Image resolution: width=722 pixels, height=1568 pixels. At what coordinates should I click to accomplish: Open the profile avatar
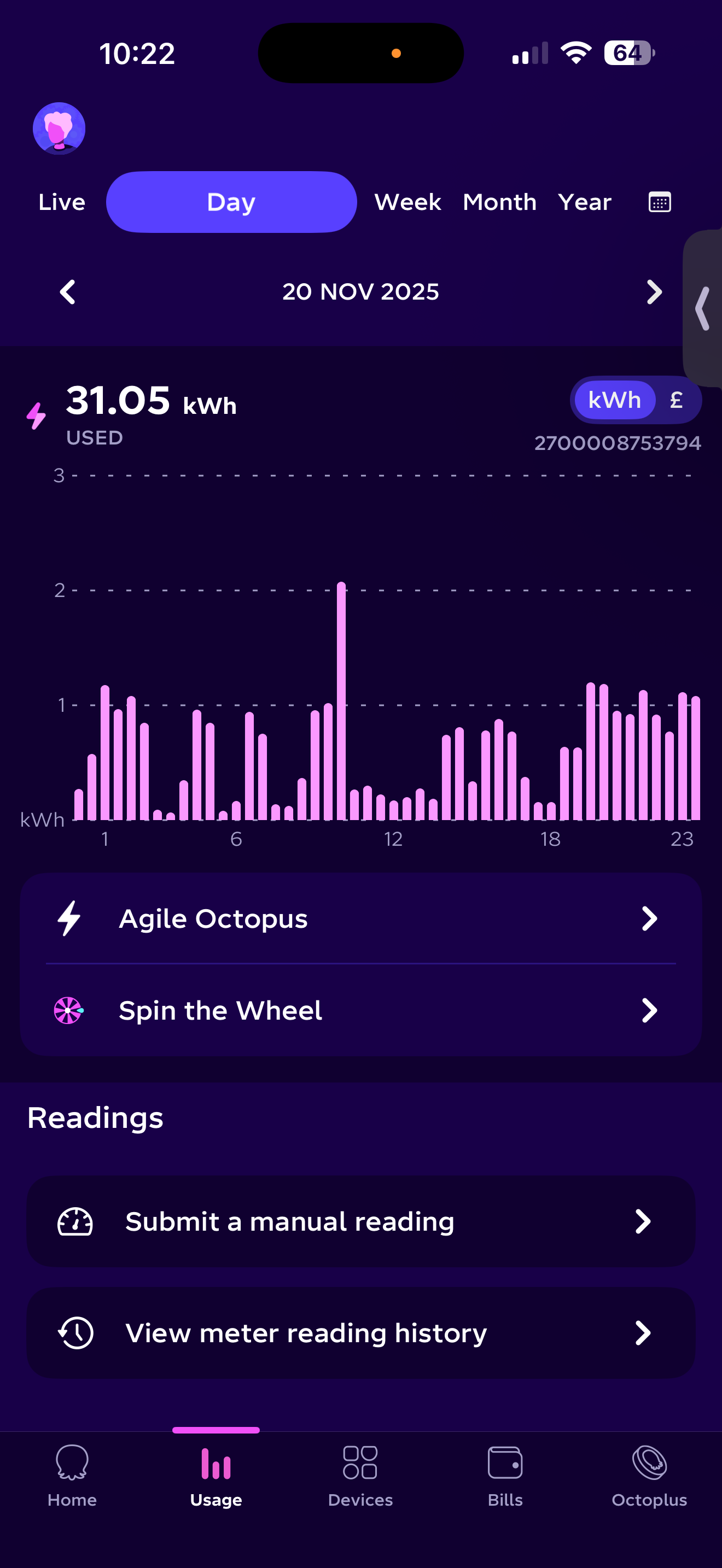tap(59, 128)
